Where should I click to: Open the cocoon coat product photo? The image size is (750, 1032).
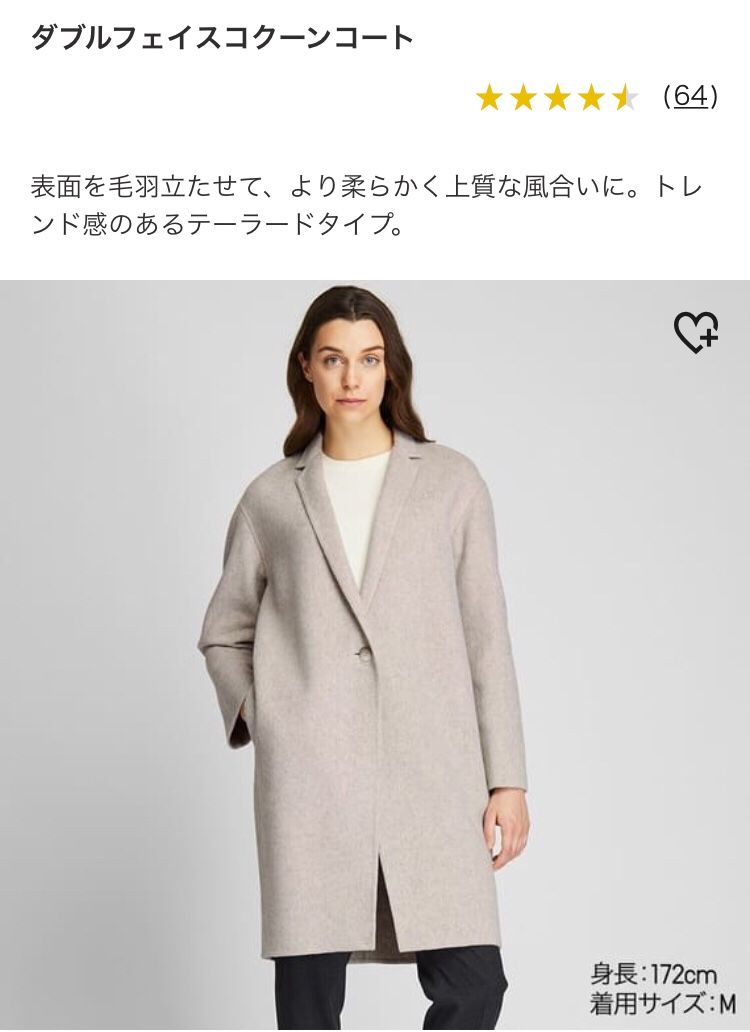tap(375, 655)
